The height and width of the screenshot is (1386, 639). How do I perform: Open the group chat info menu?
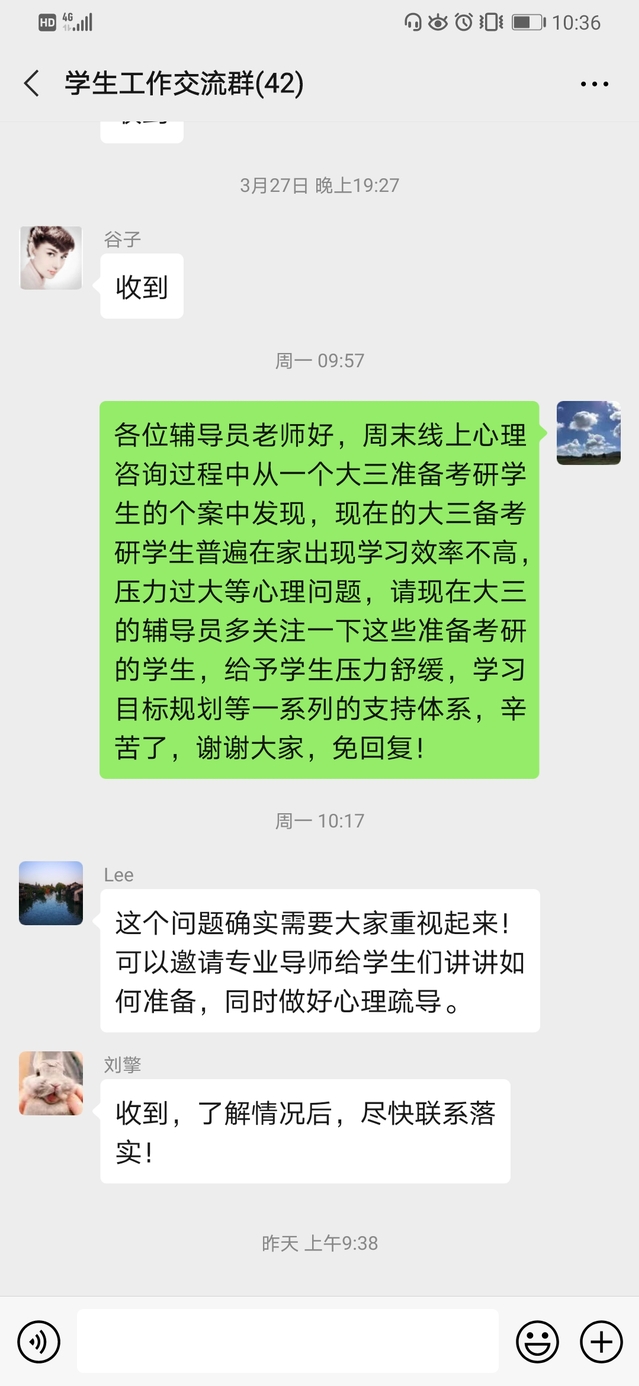(594, 84)
